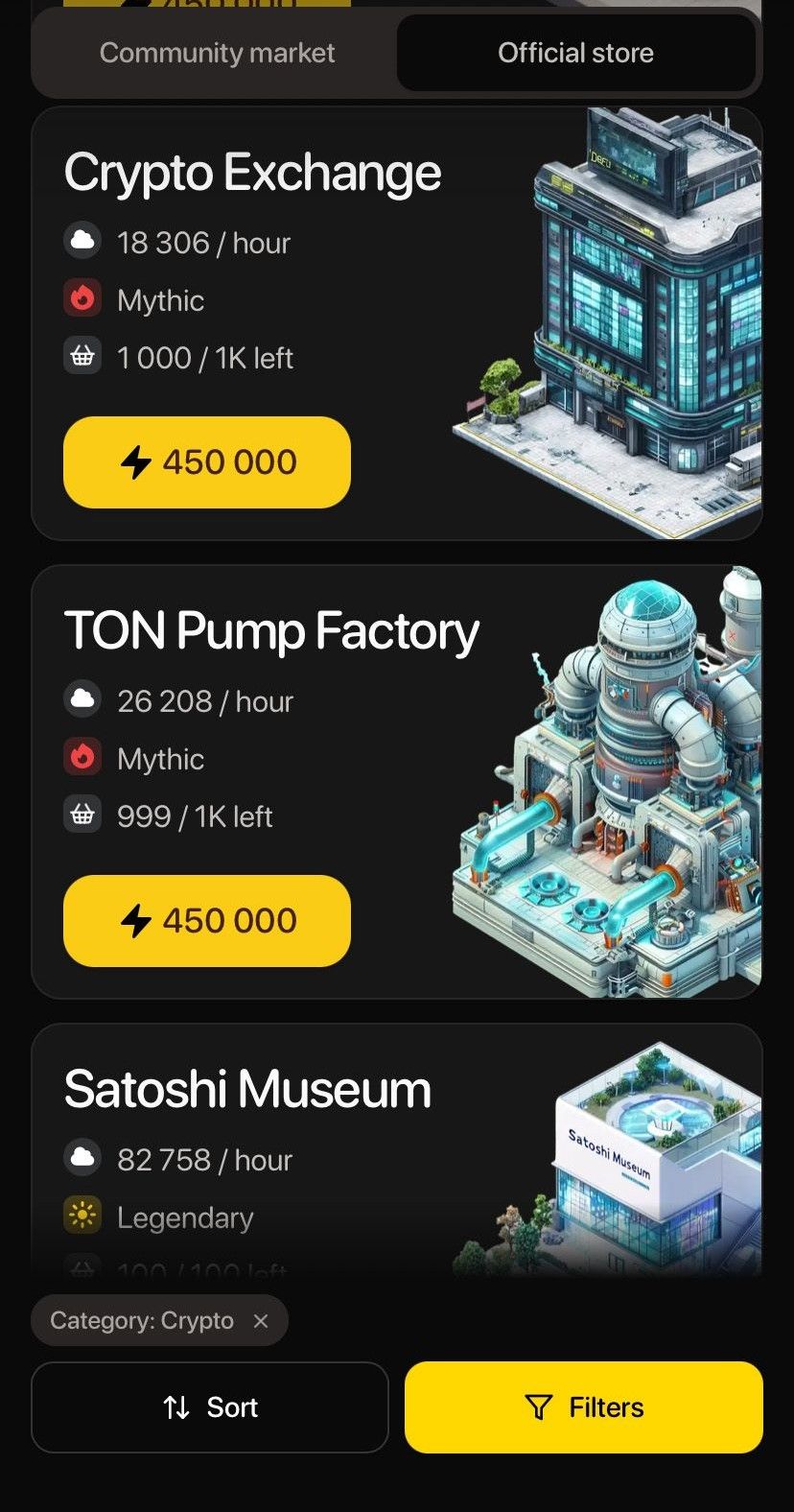The image size is (794, 1512).
Task: Remove the Category: Crypto filter chip
Action: (261, 1320)
